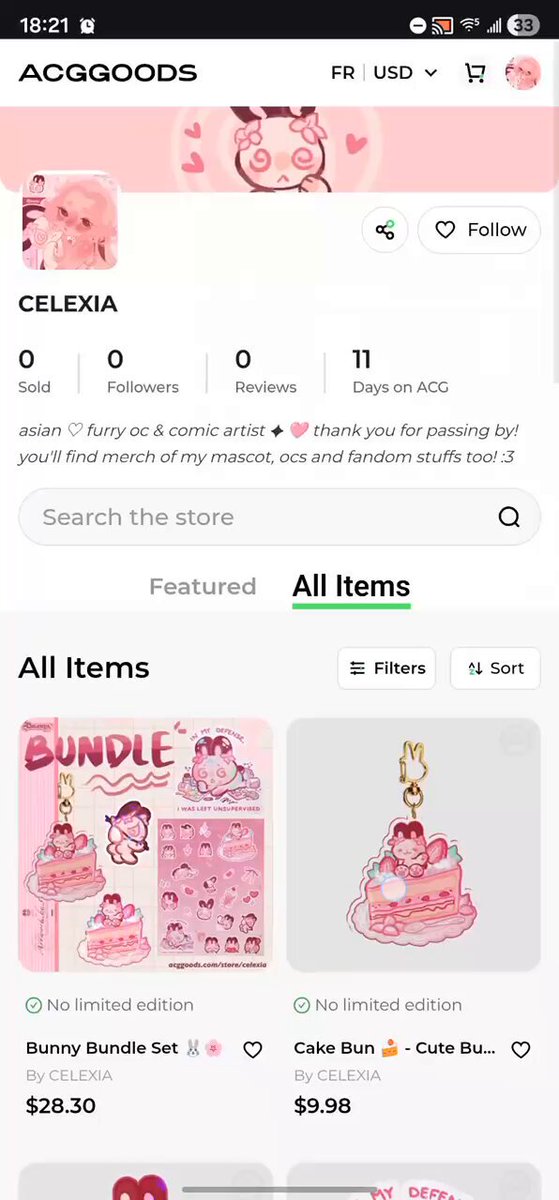
Task: Tap the search magnifier icon
Action: click(509, 517)
